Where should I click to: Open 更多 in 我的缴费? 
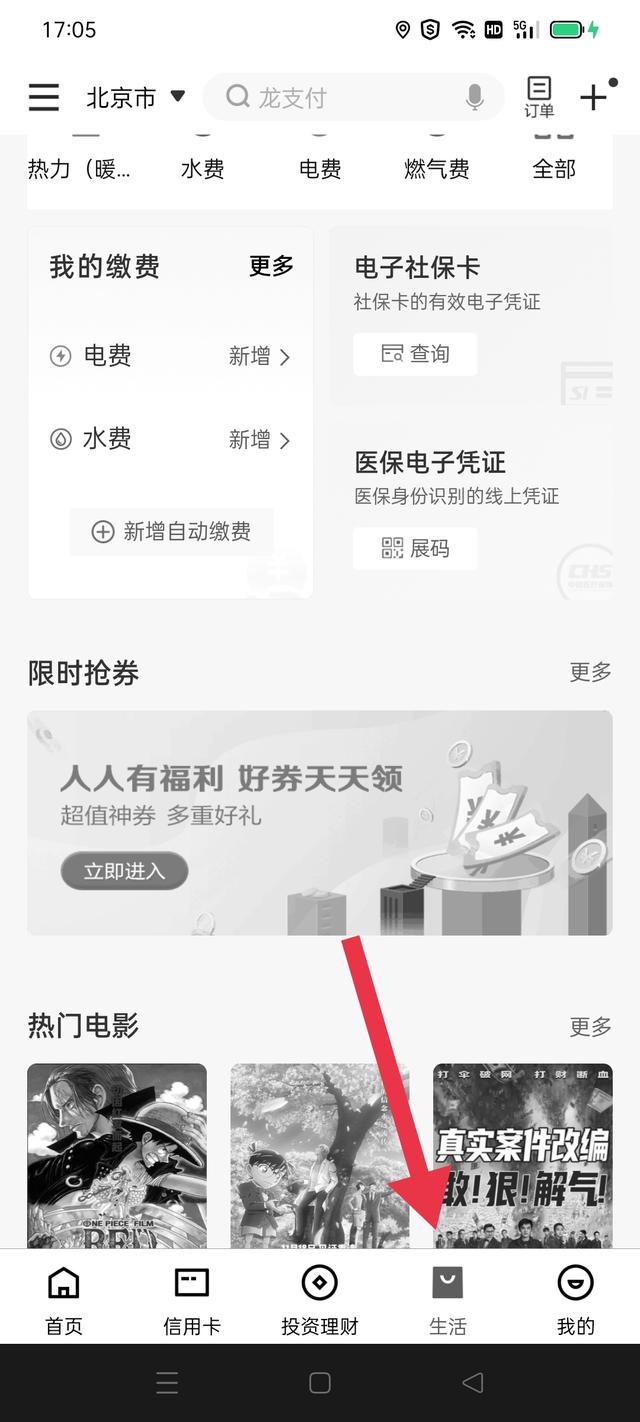click(x=272, y=266)
